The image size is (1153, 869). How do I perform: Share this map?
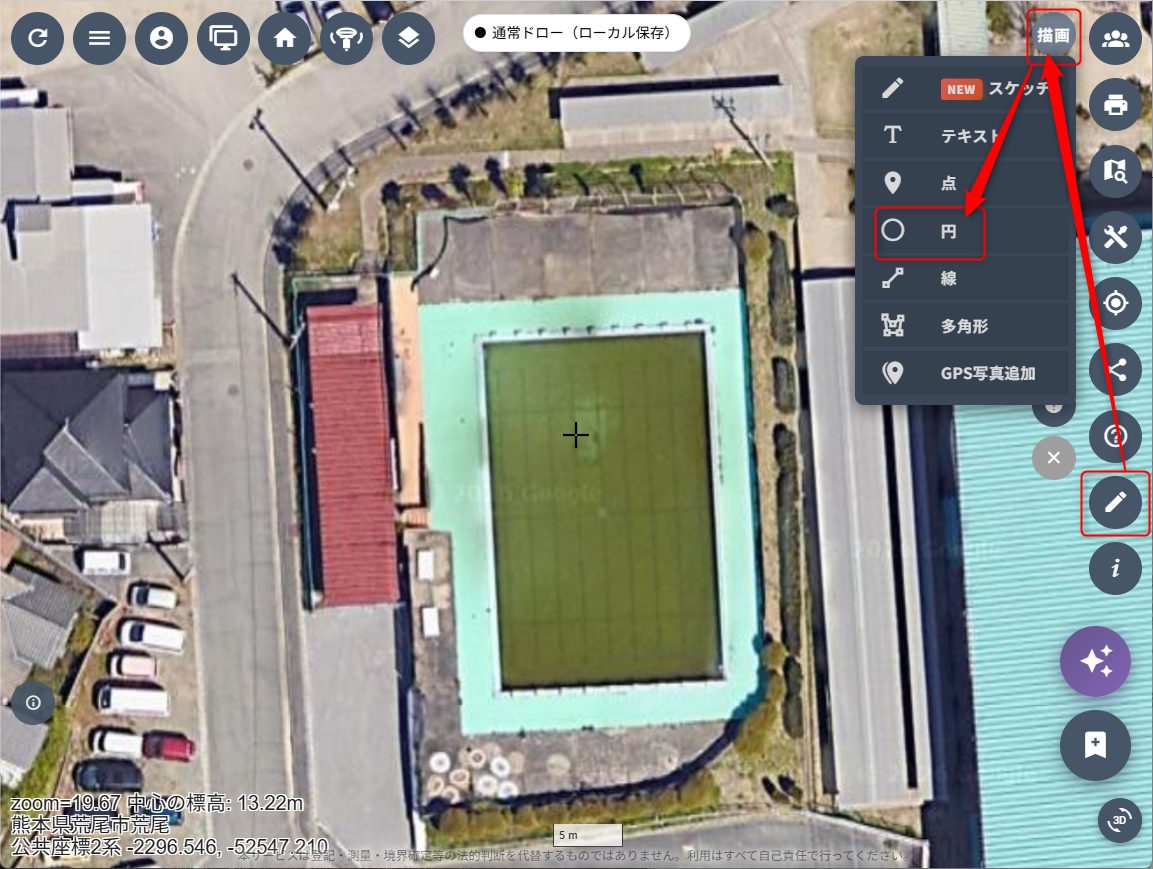(x=1115, y=370)
